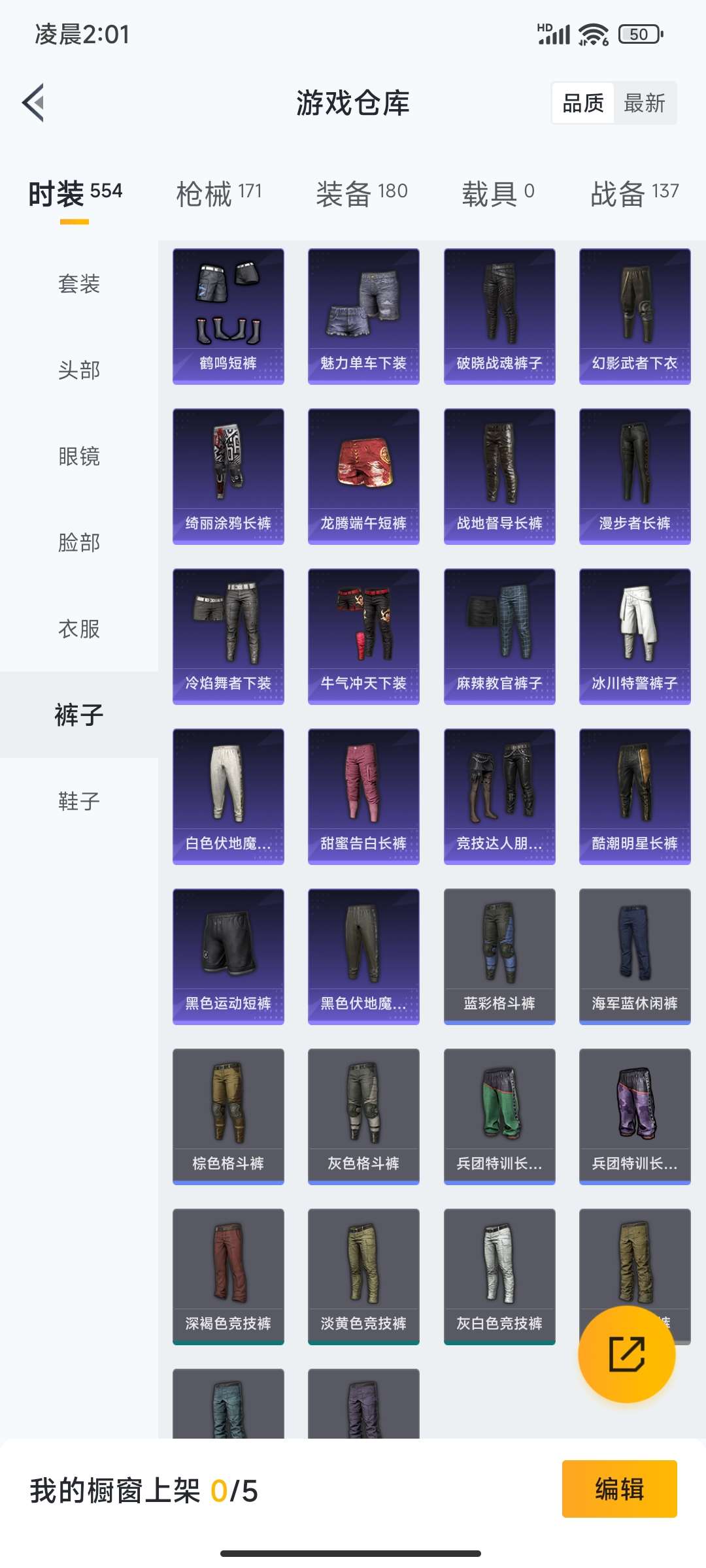Show the 鞋子 category items
The height and width of the screenshot is (1568, 706).
[x=79, y=801]
